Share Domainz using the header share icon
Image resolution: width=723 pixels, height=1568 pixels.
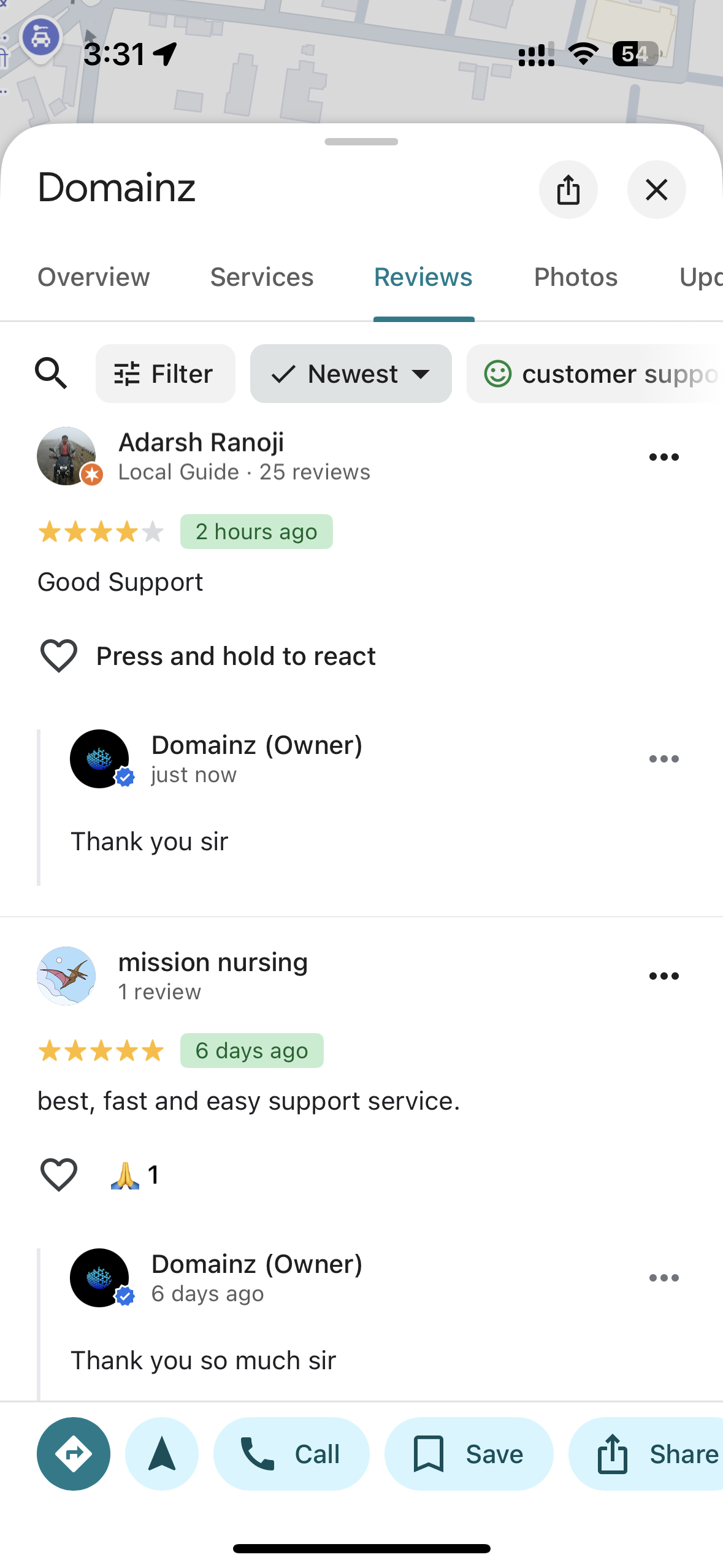tap(568, 190)
